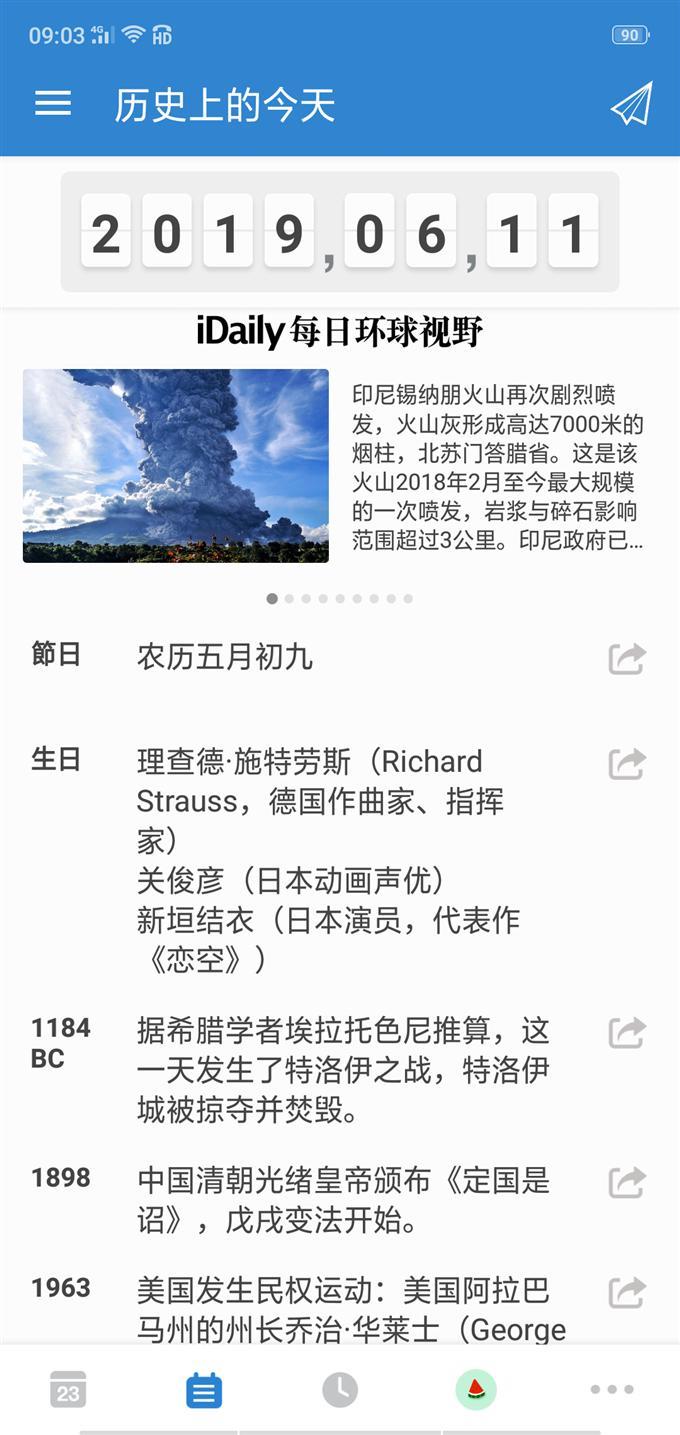Open the watermelon icon tab

[476, 1390]
